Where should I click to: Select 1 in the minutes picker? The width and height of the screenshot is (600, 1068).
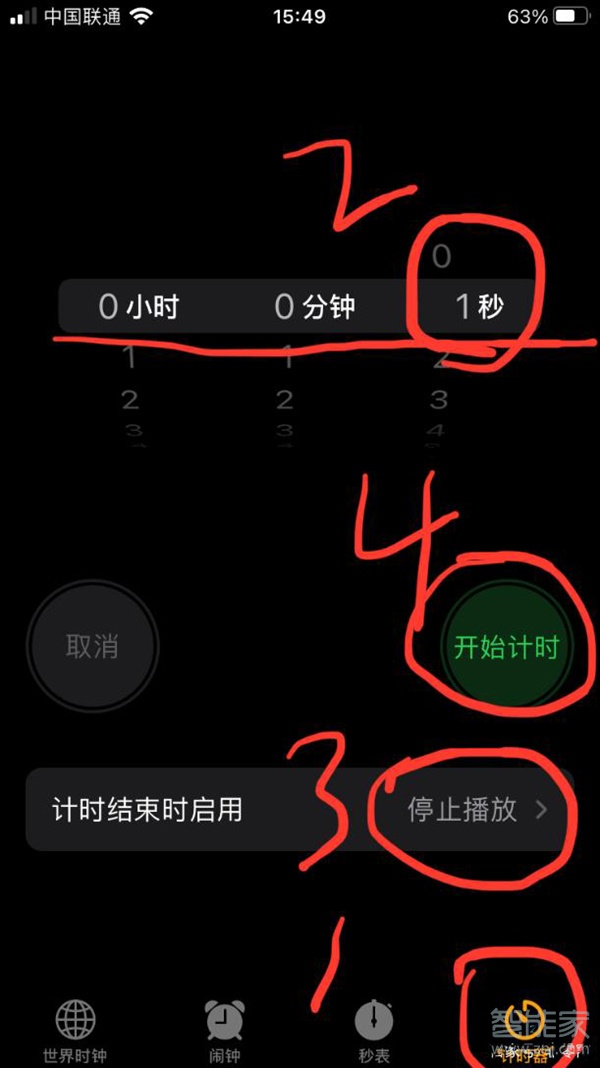286,358
